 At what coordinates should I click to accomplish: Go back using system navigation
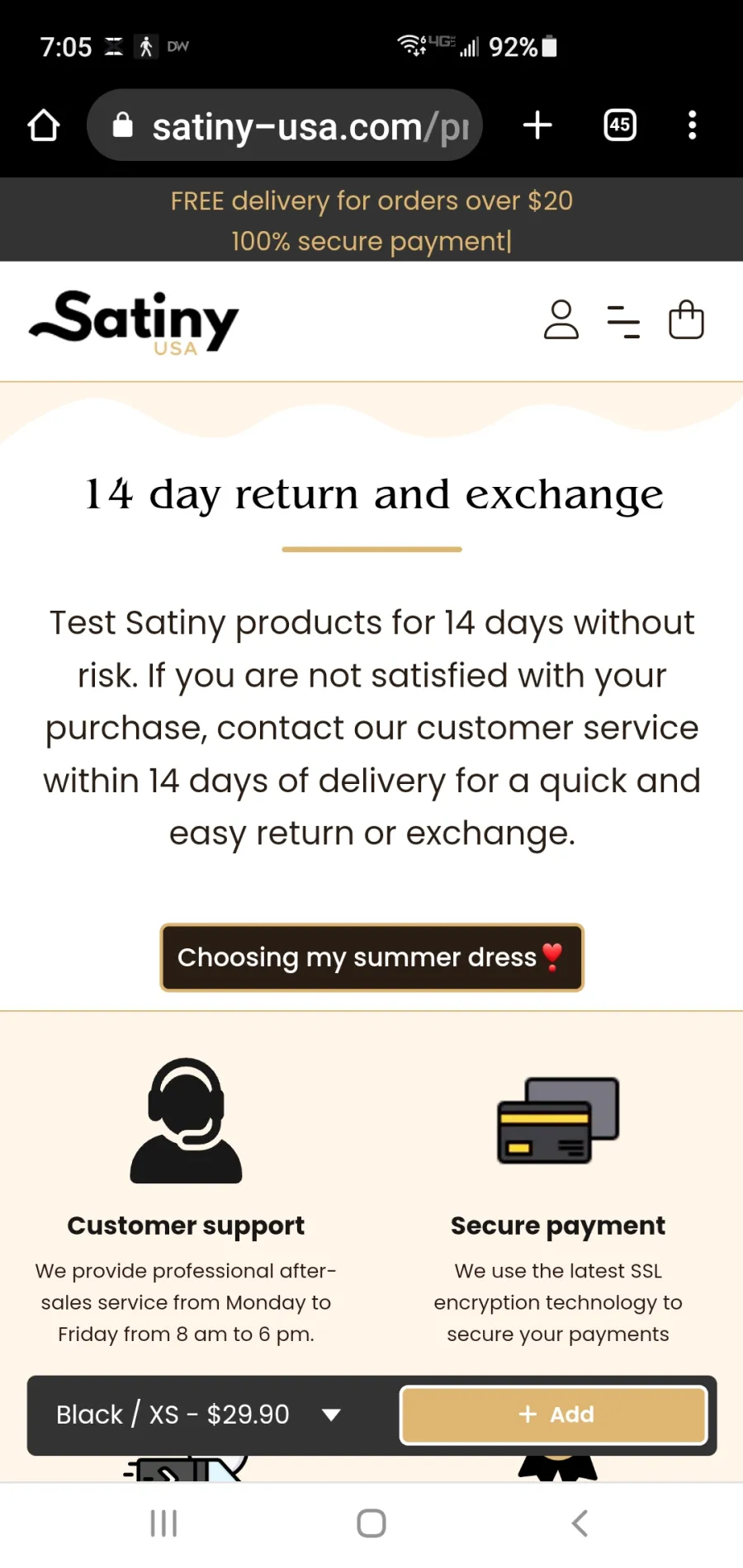(580, 1523)
